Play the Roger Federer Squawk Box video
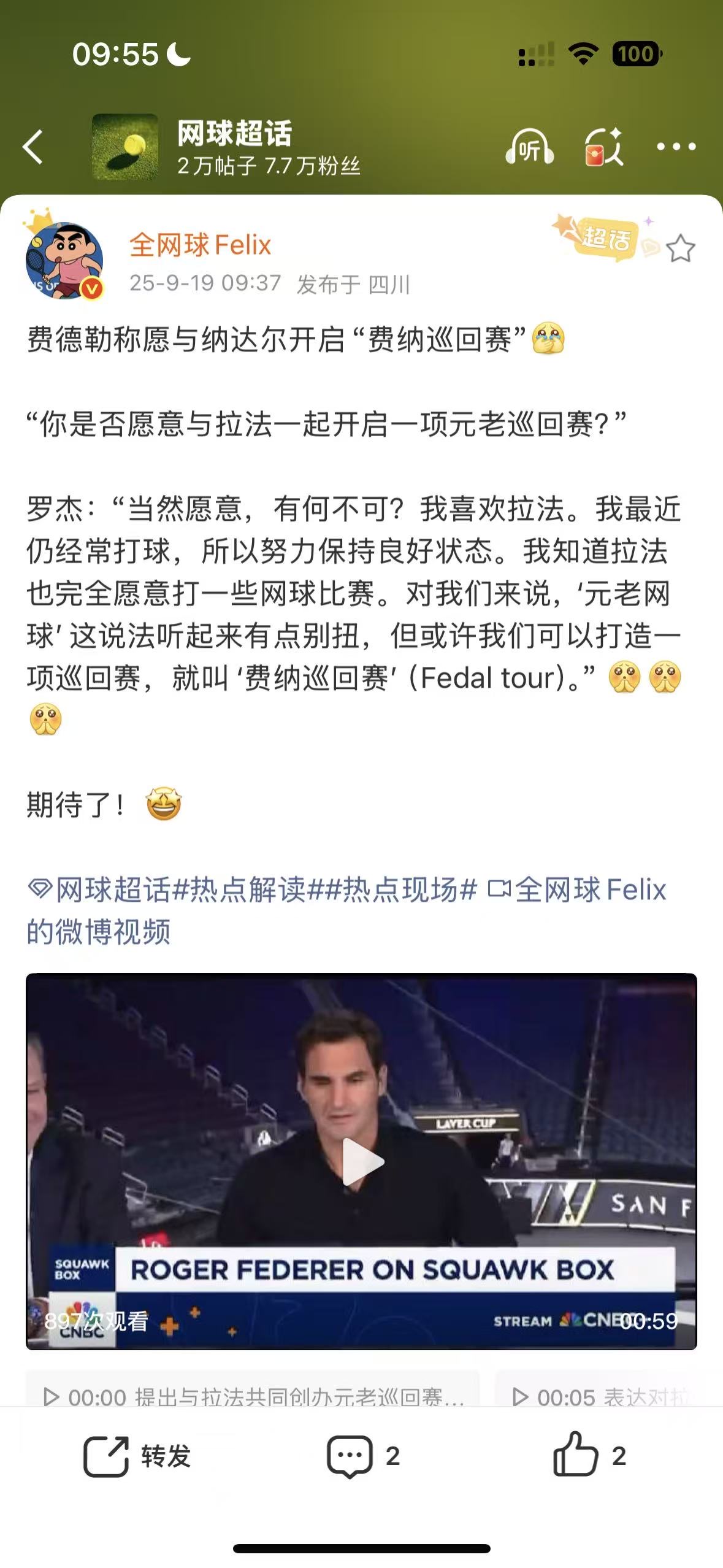Screen dimensions: 723x1568 [x=362, y=1162]
